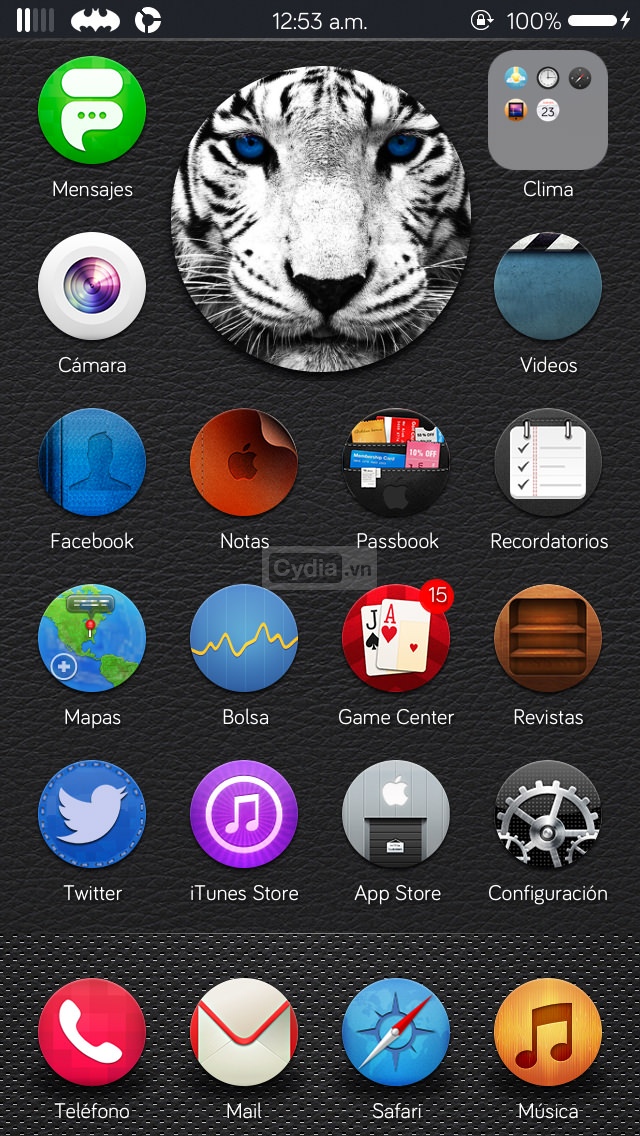Screen dimensions: 640x1136
Task: Open Configuración settings
Action: coord(548,815)
